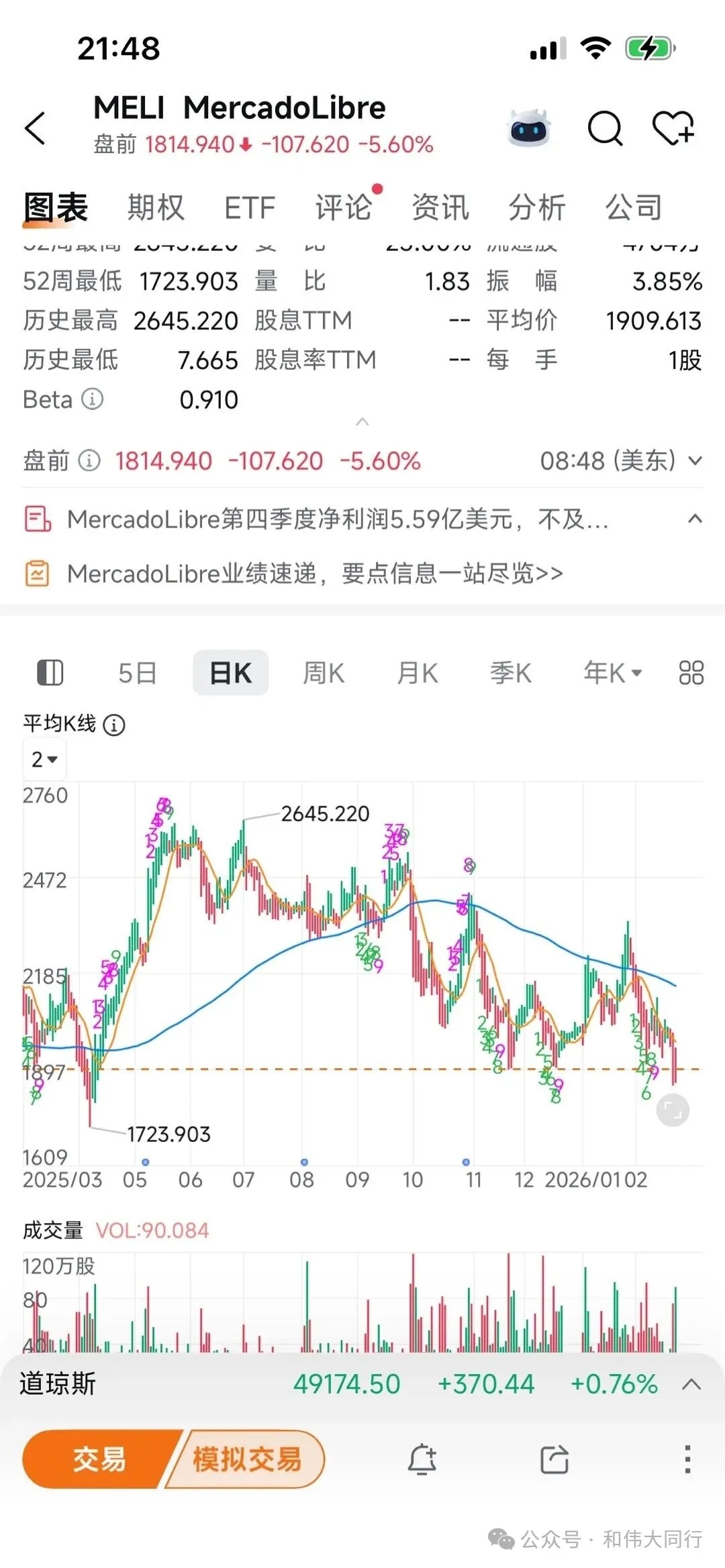The height and width of the screenshot is (1568, 725).
Task: Select the 5日 chart period
Action: click(138, 673)
